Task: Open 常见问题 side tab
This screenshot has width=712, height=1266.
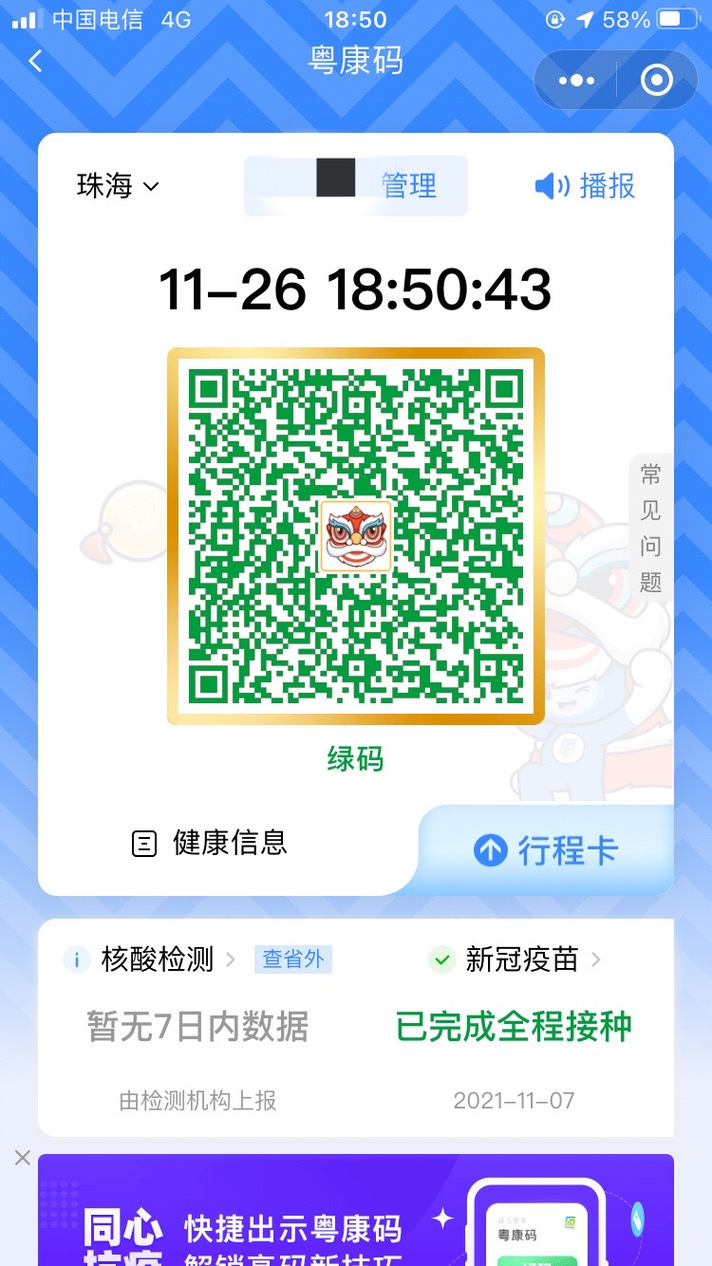Action: [651, 528]
